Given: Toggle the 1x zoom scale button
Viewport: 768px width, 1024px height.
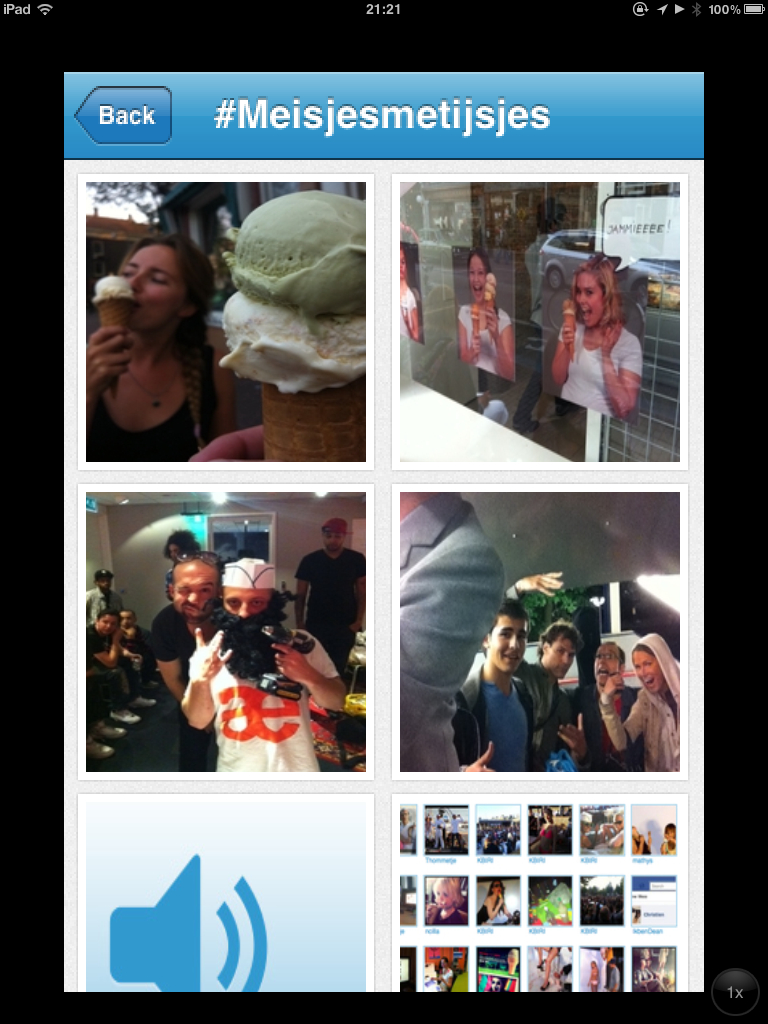Looking at the screenshot, I should pyautogui.click(x=735, y=993).
